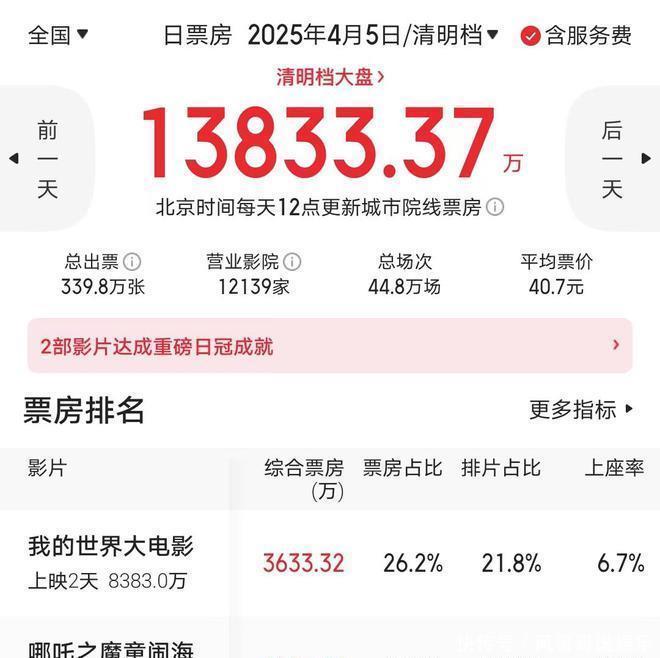
Task: Open 更多指标 options
Action: coord(581,409)
